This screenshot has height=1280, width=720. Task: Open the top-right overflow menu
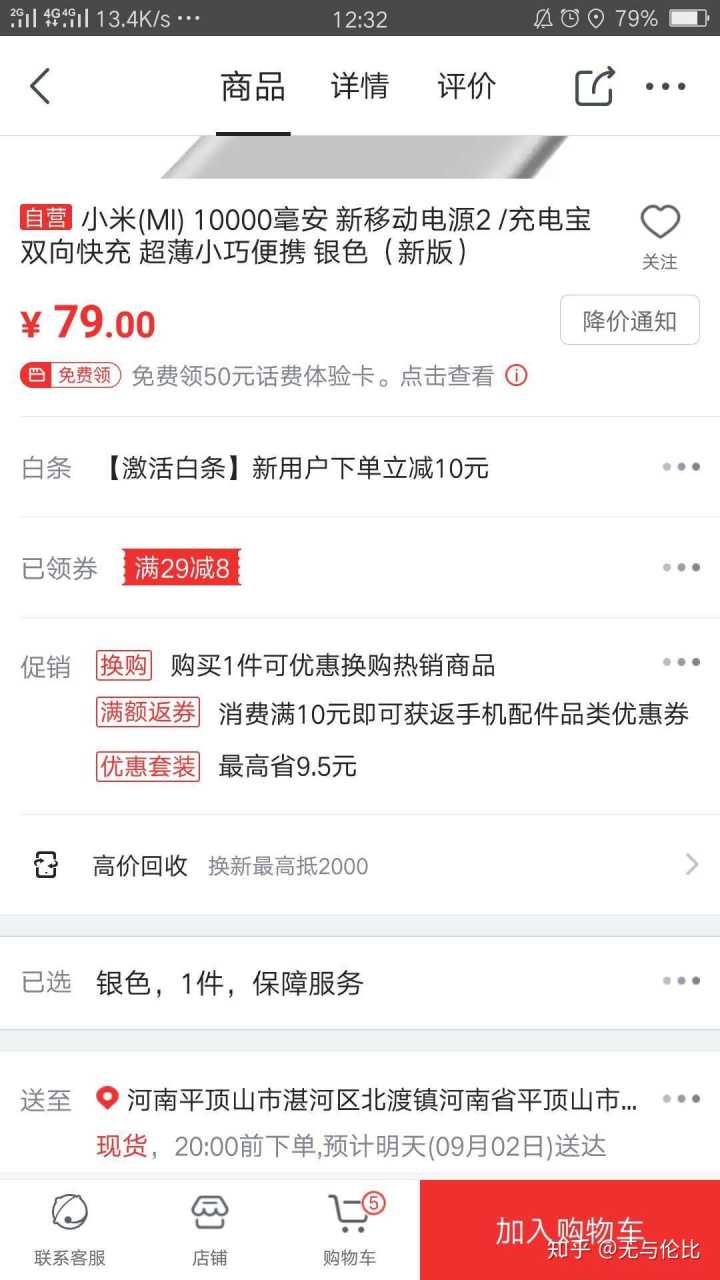click(665, 86)
